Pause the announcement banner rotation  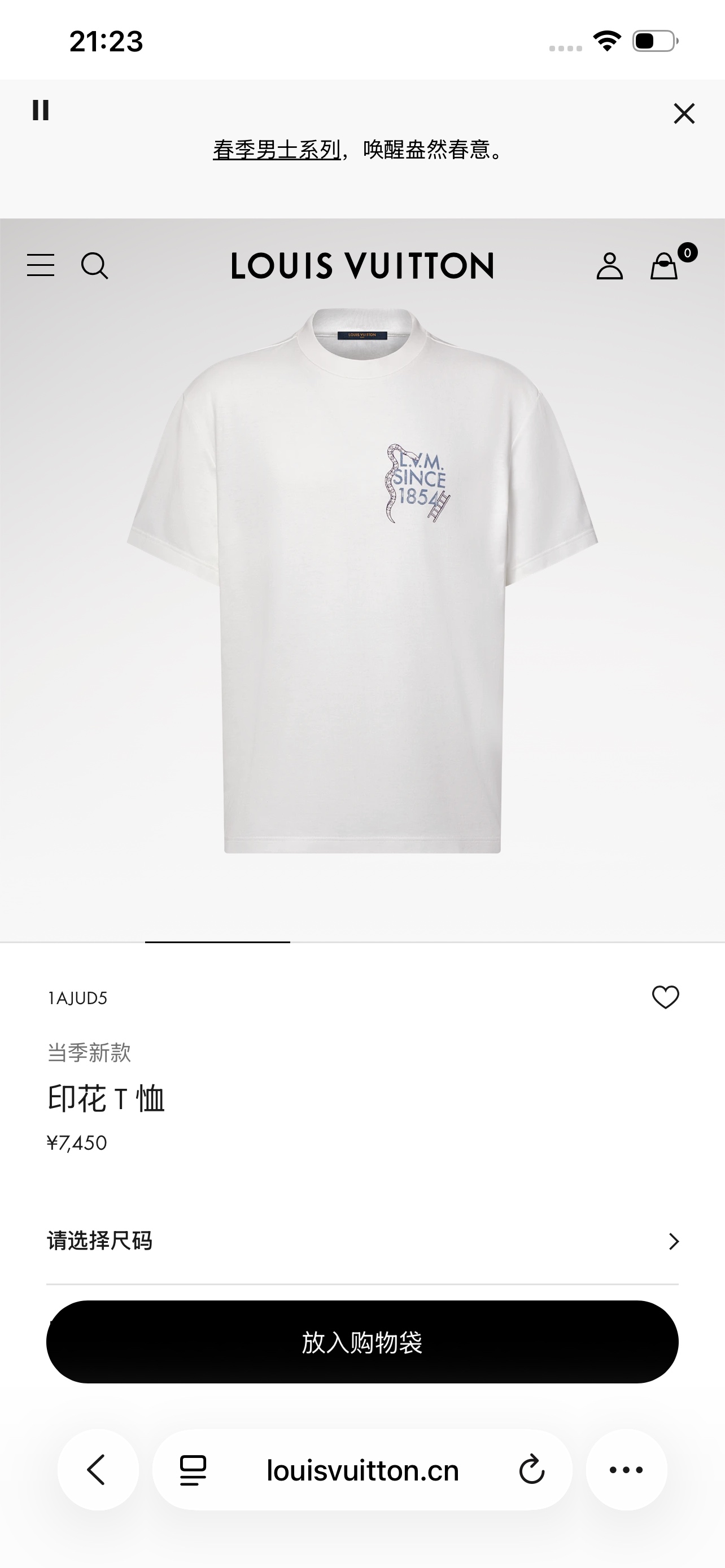click(41, 111)
